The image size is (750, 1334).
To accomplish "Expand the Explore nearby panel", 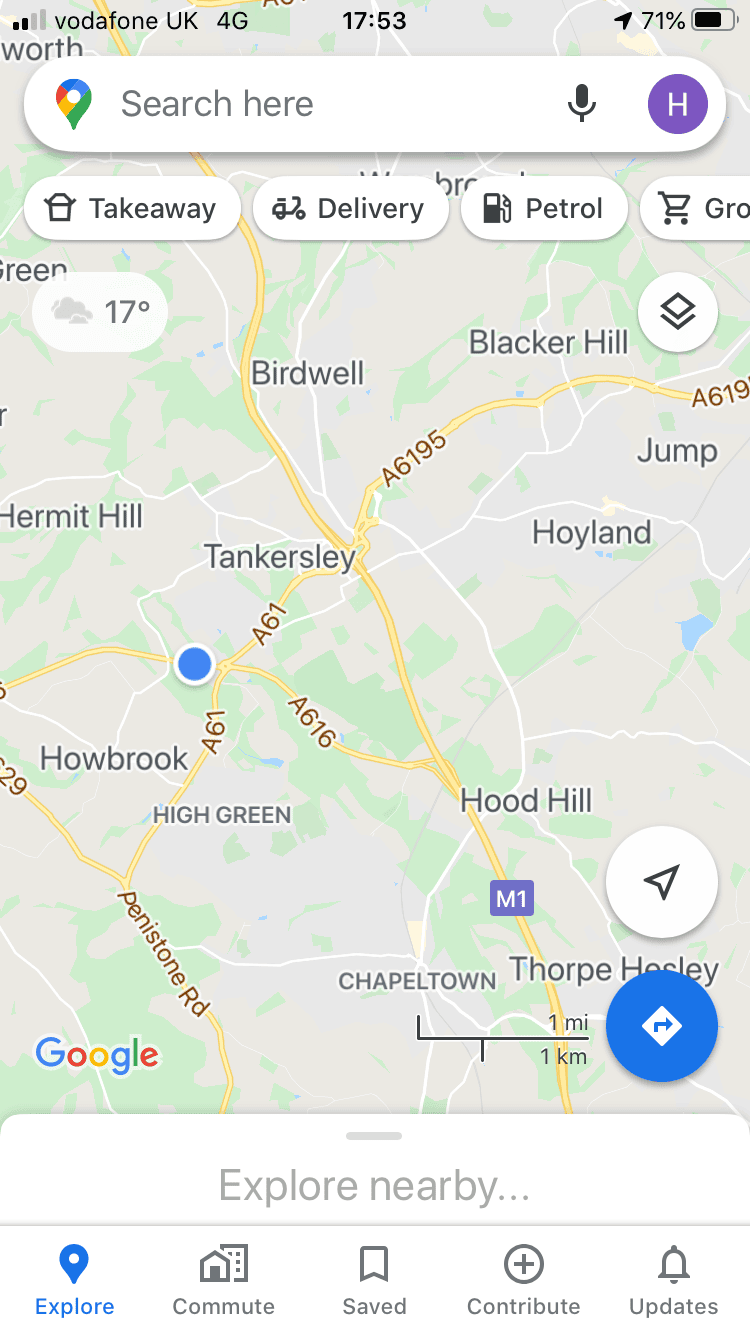I will (x=375, y=1170).
